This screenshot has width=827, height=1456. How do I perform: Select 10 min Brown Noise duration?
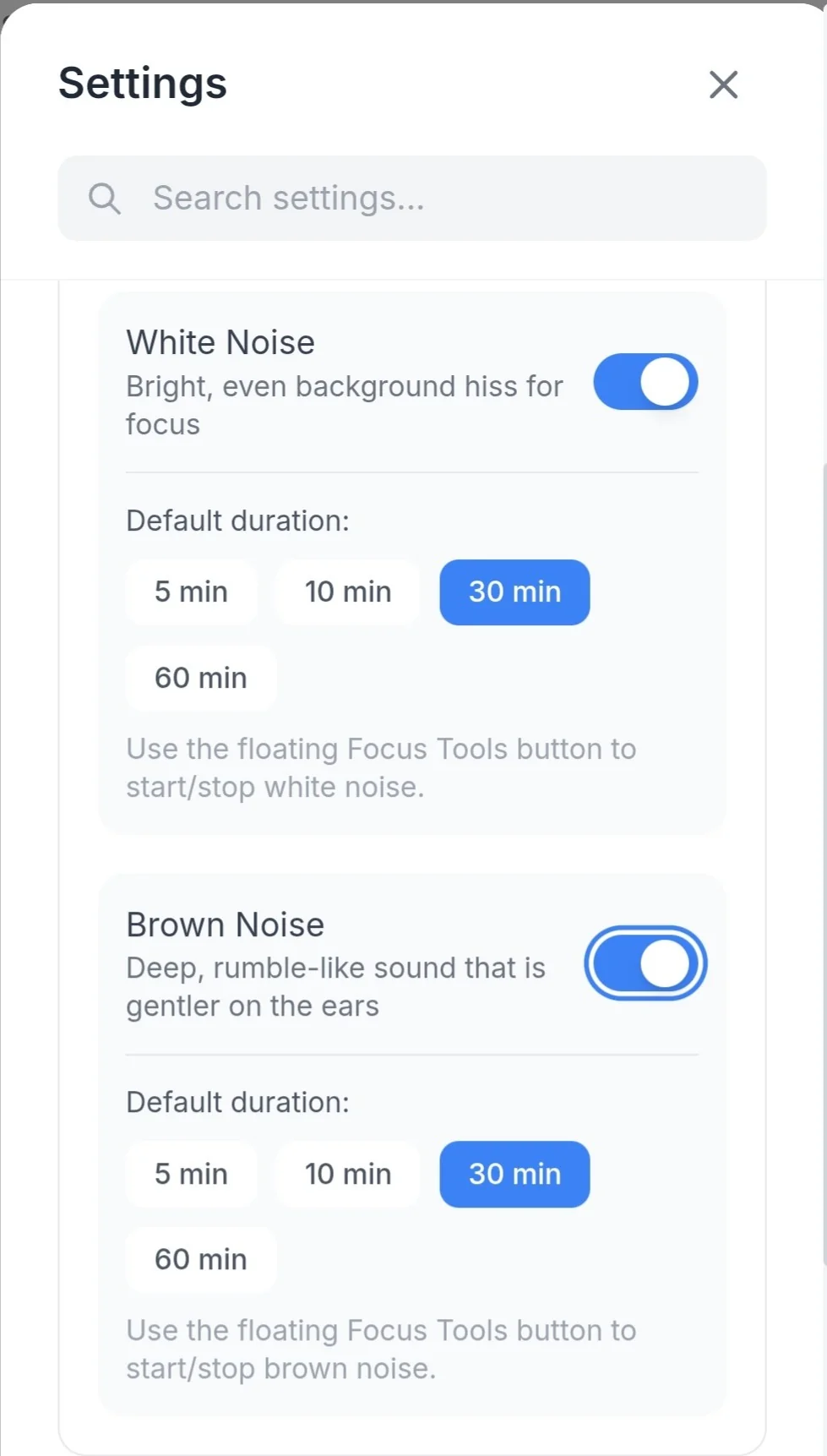coord(346,1174)
